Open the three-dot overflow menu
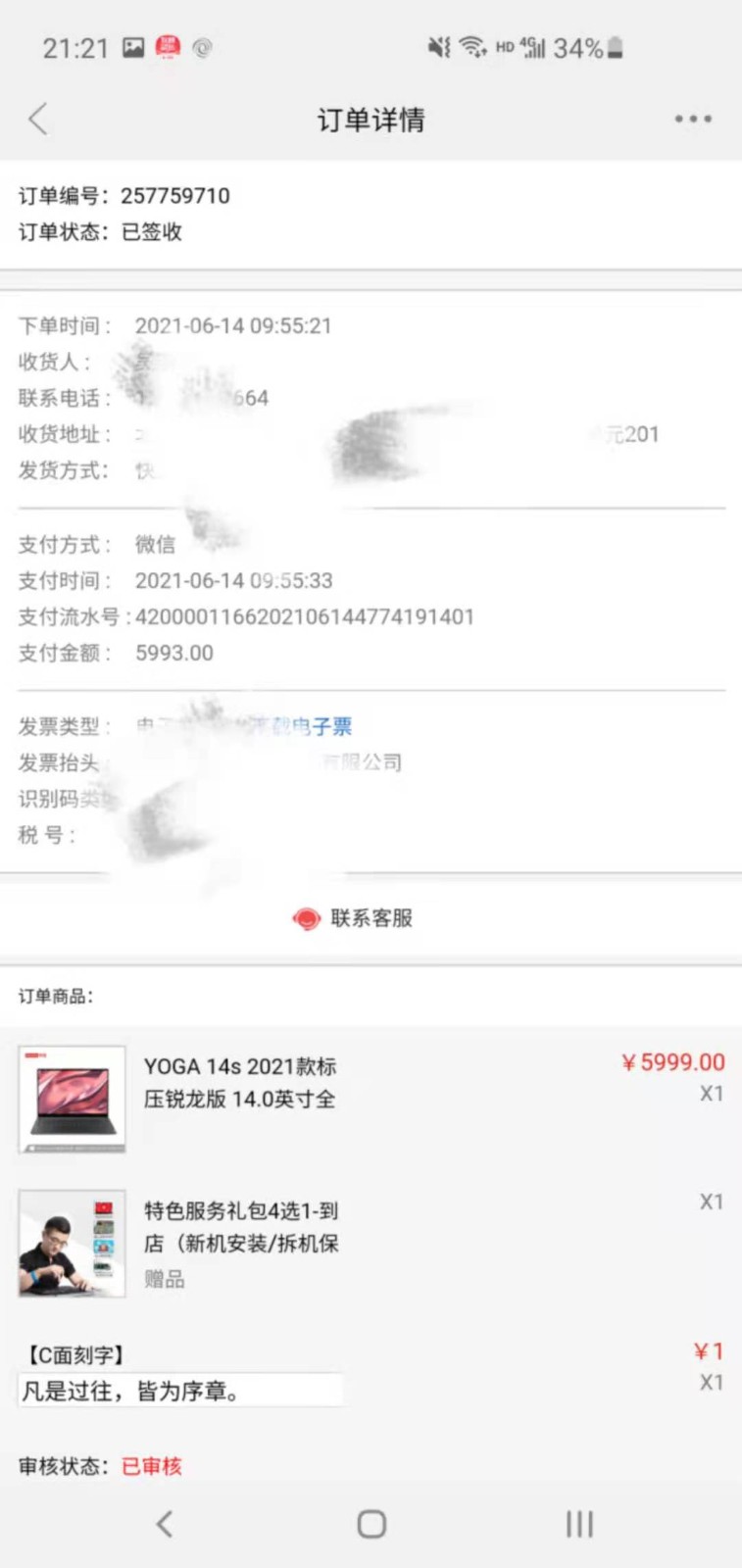The image size is (742, 1568). click(692, 120)
